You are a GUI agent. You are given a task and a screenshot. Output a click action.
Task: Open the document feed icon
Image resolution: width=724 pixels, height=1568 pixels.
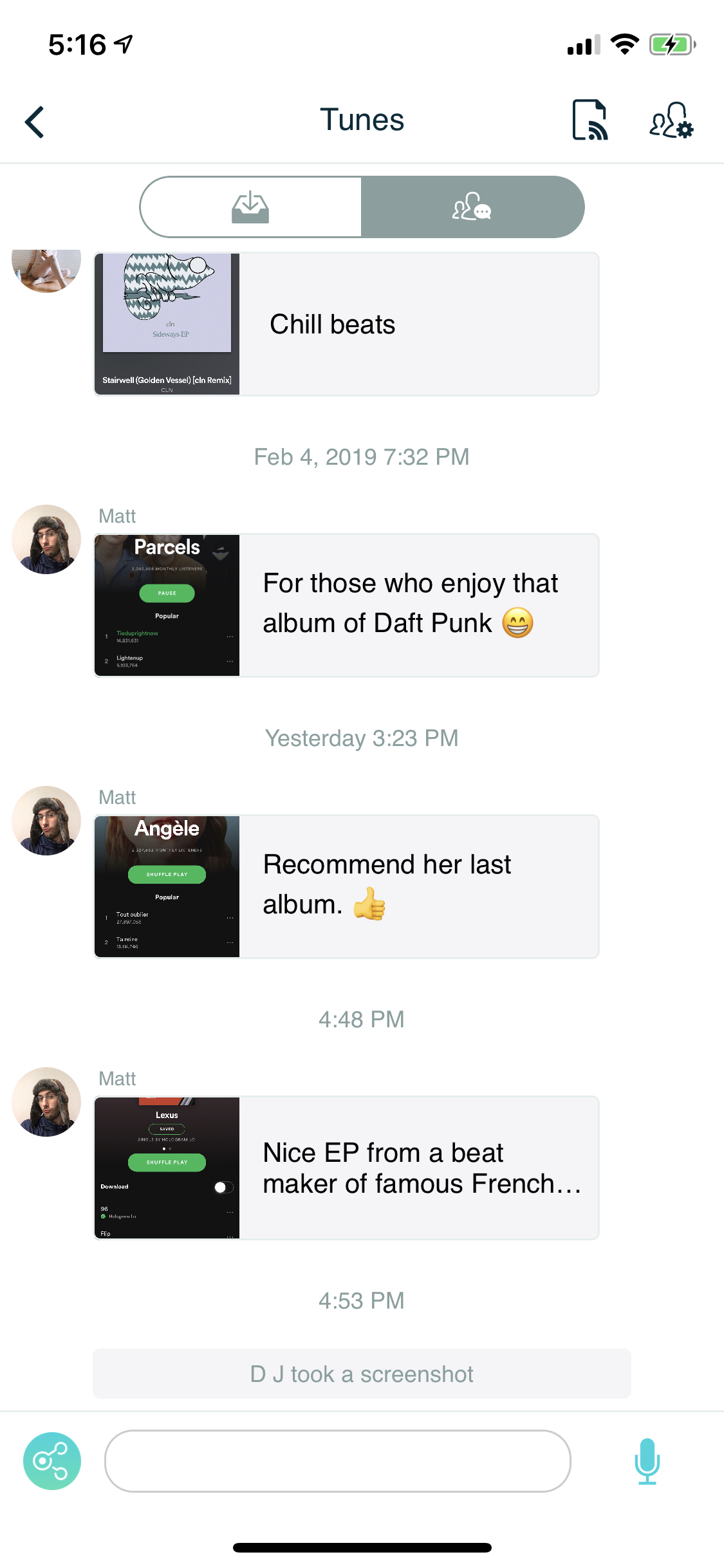point(589,120)
